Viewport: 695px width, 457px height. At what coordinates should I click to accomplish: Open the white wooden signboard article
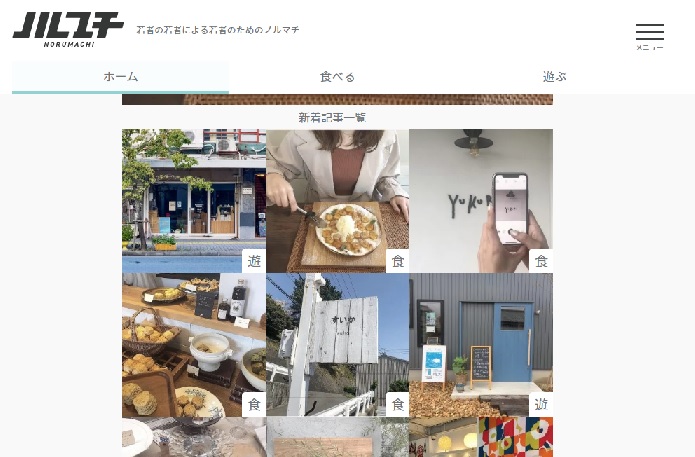click(337, 344)
